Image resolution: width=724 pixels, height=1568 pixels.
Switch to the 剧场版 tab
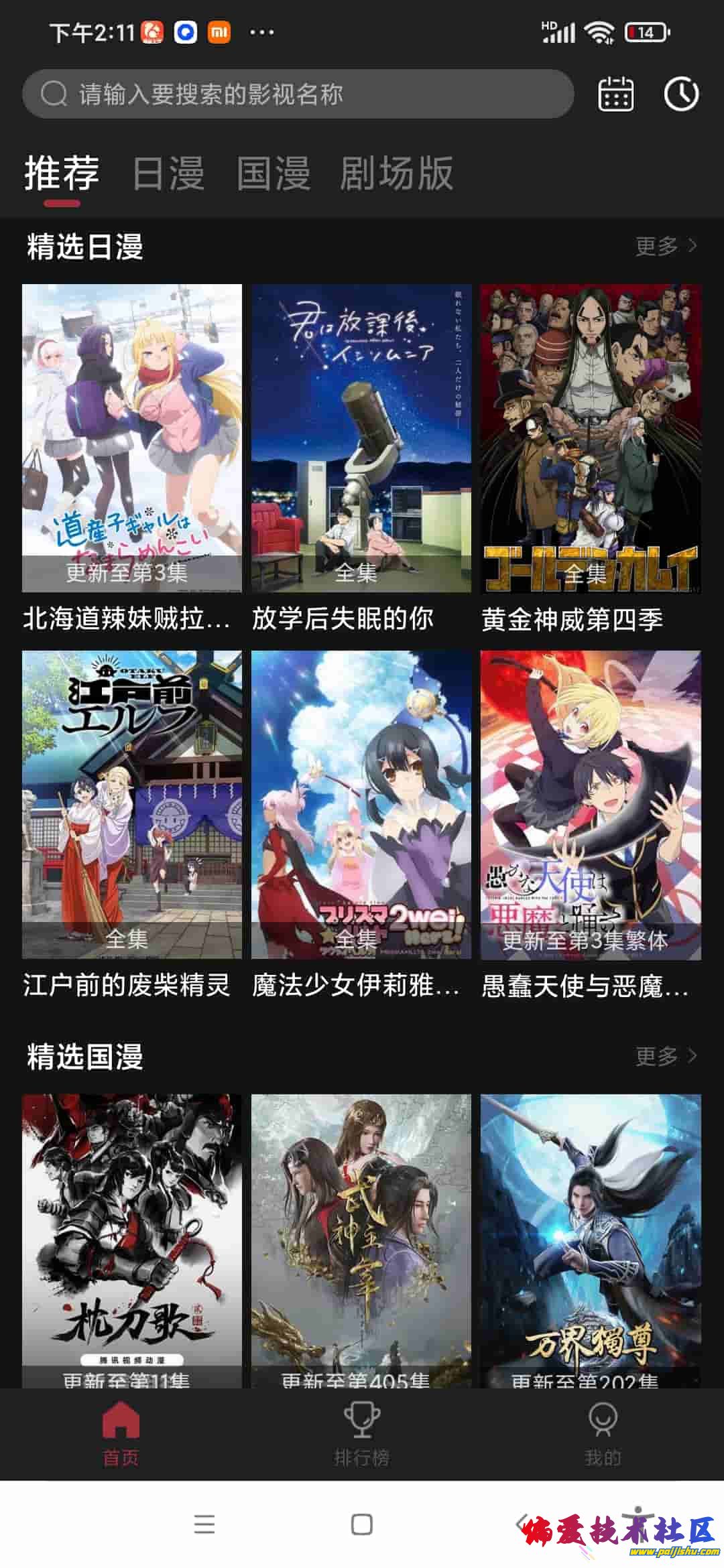396,174
